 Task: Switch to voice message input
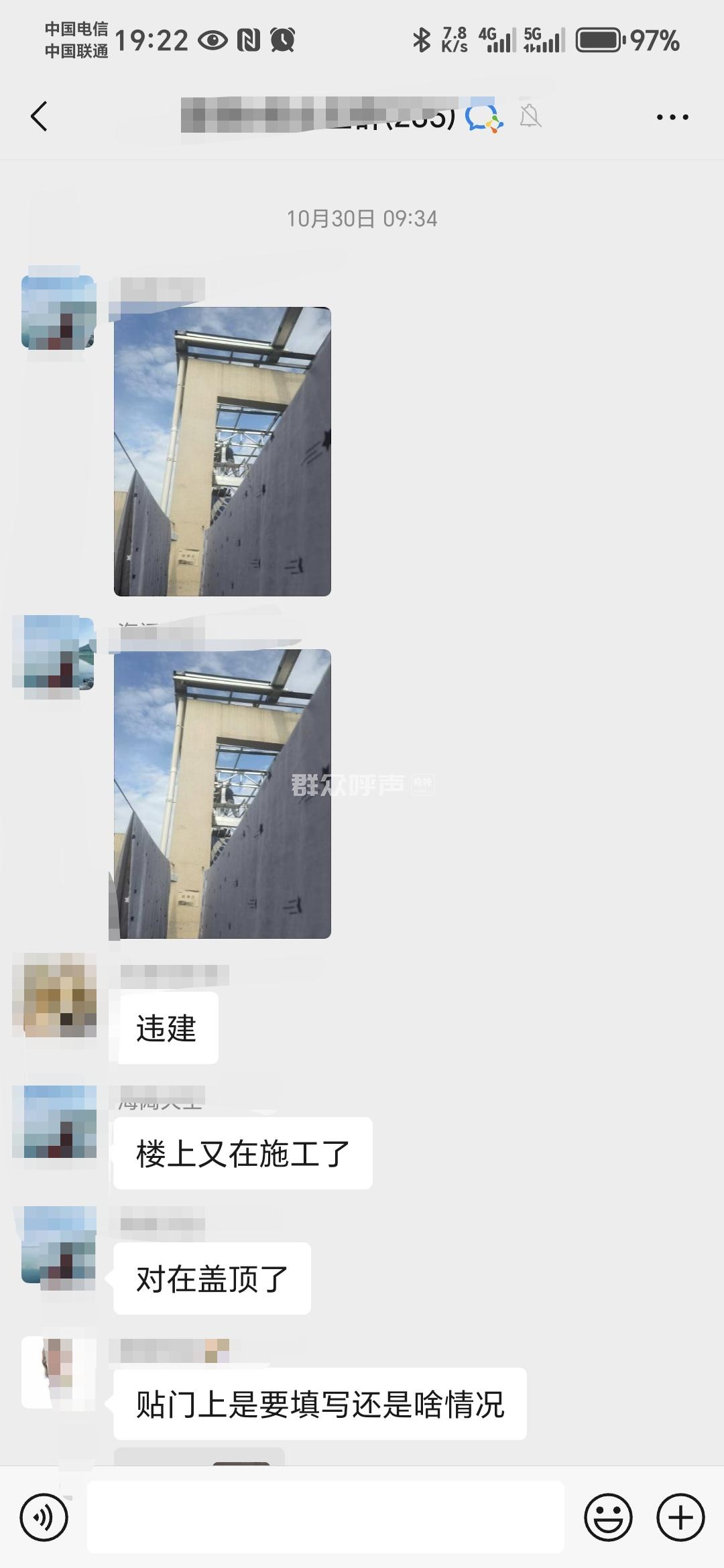click(x=44, y=1517)
